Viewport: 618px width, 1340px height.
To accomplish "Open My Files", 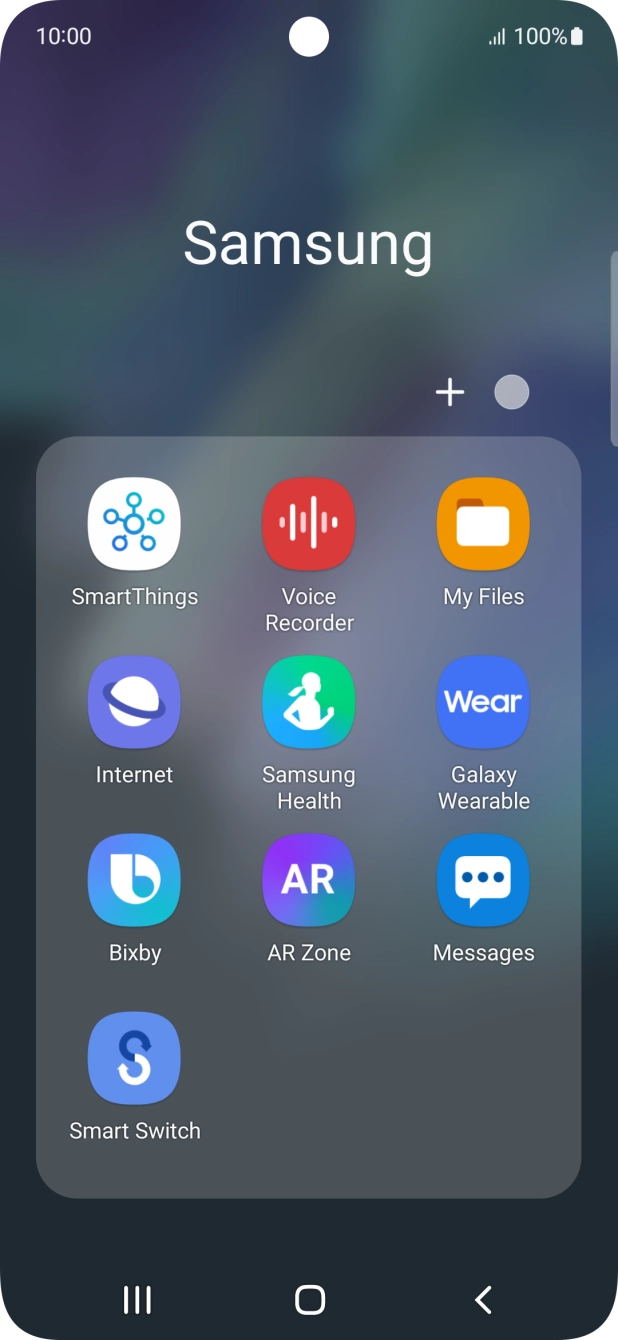I will click(483, 524).
